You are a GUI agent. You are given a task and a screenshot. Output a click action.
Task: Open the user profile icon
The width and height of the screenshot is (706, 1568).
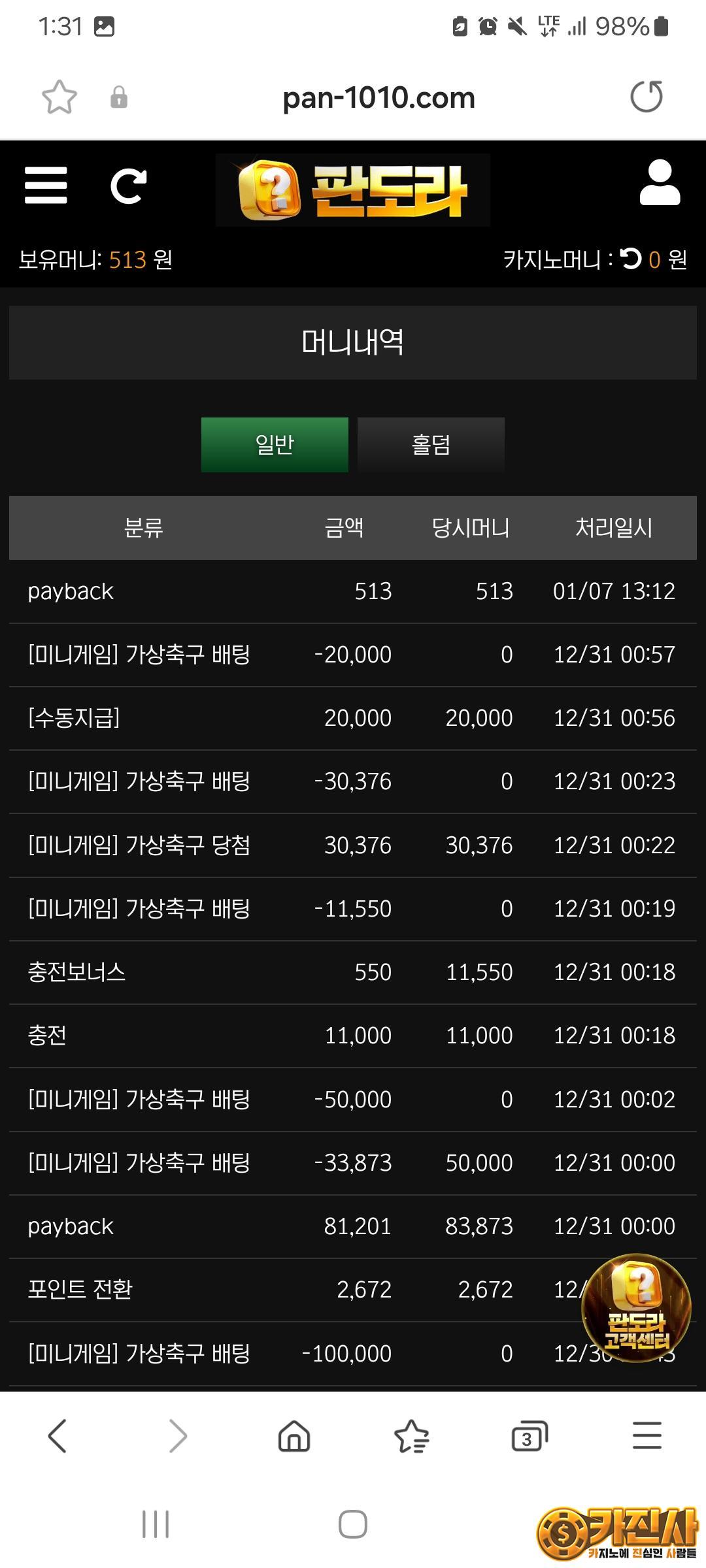(659, 183)
